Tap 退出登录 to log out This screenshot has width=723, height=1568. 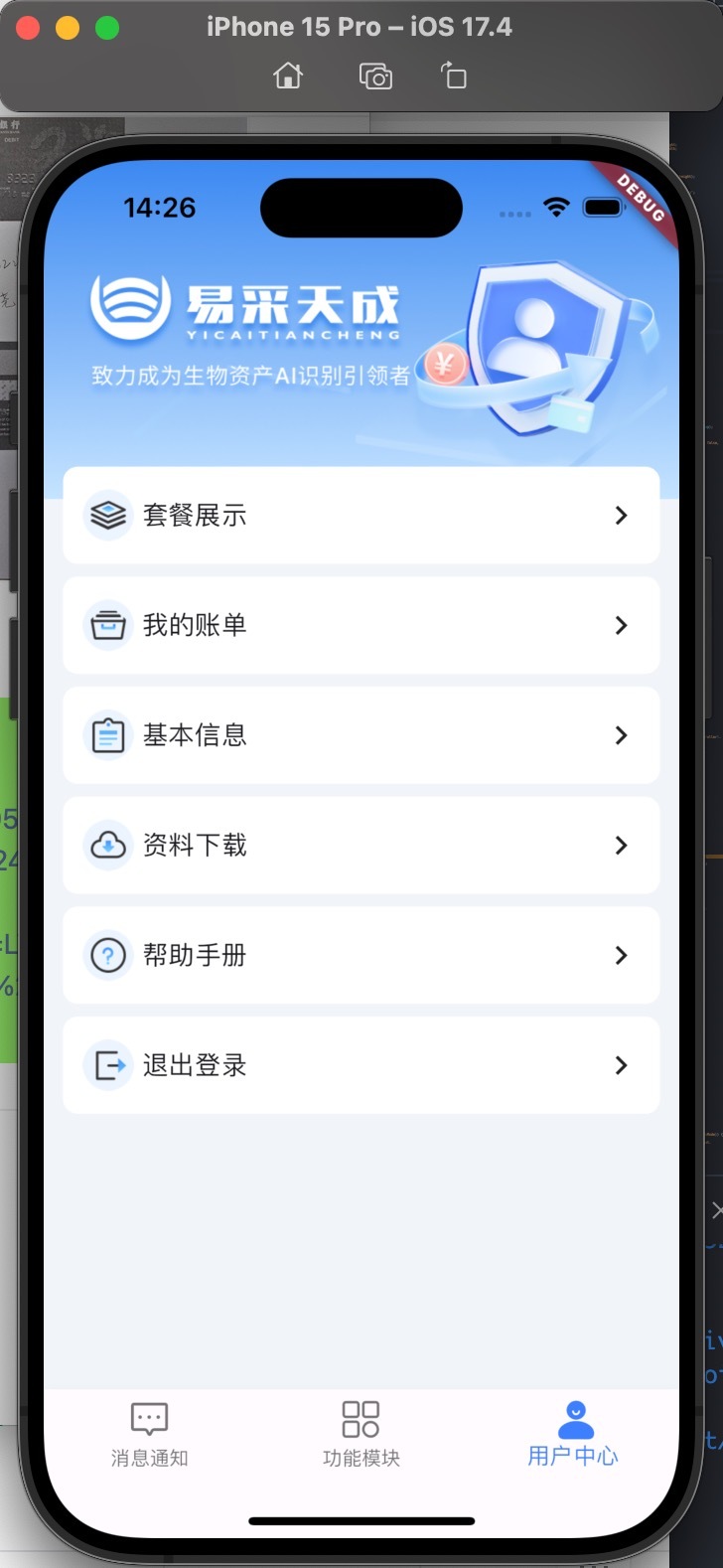(361, 1065)
